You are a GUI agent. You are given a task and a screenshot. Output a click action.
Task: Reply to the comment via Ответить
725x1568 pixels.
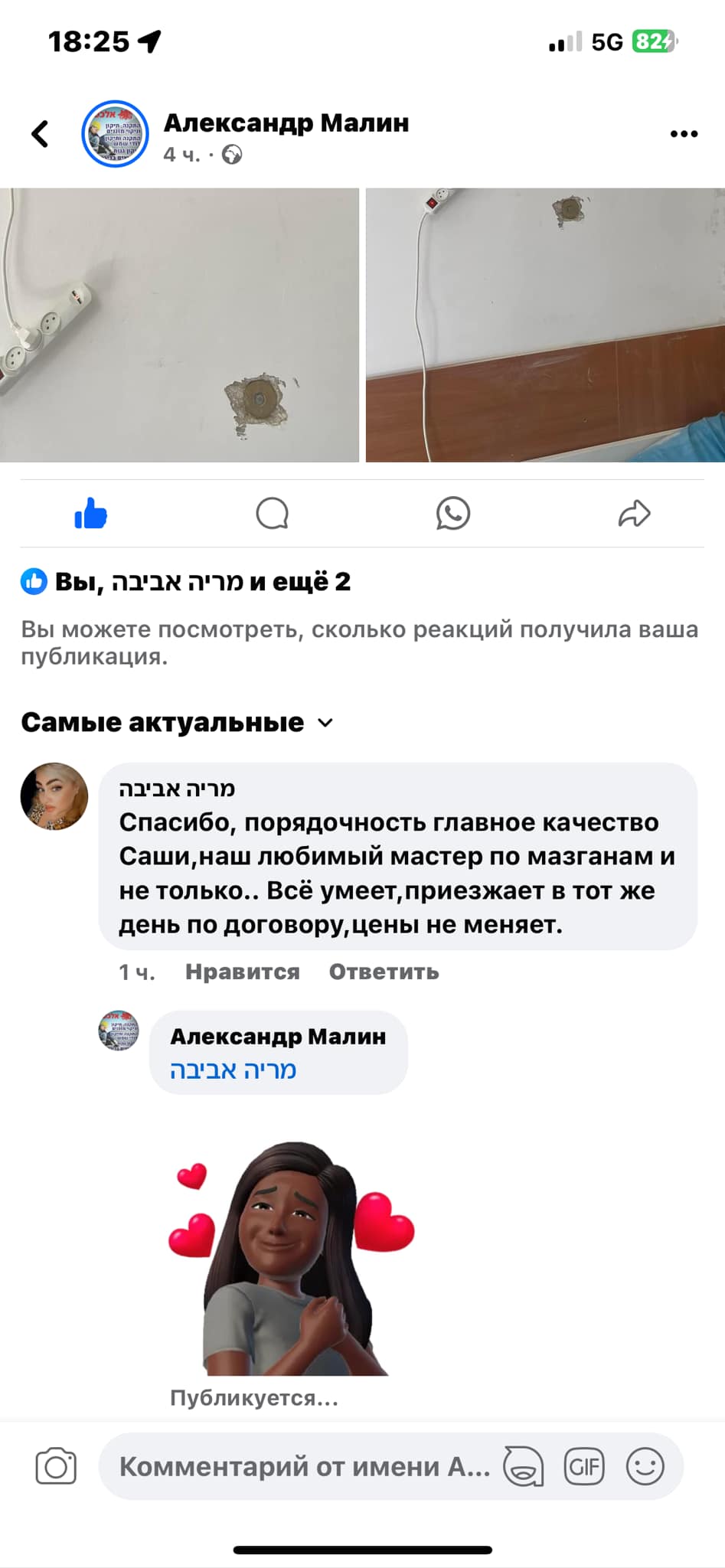tap(384, 972)
